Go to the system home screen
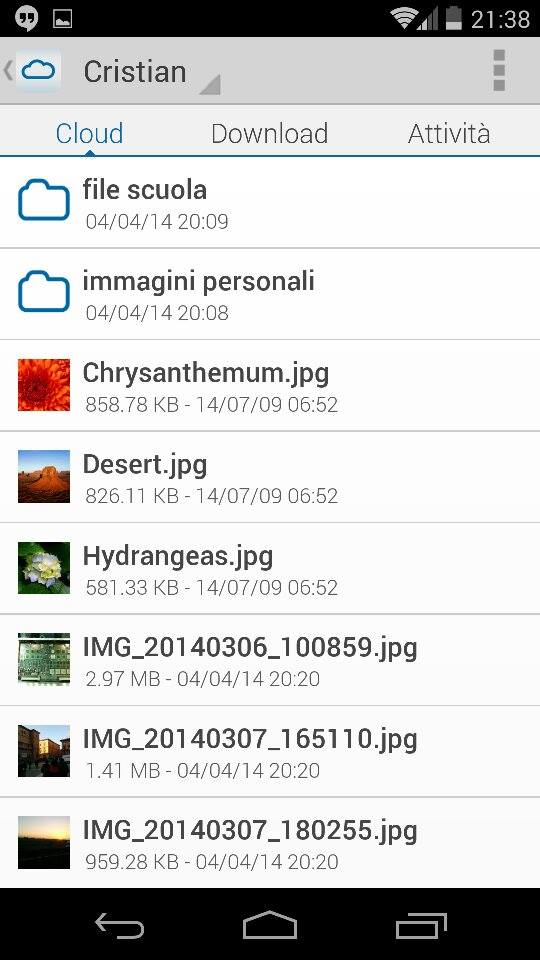This screenshot has height=960, width=540. 270,924
